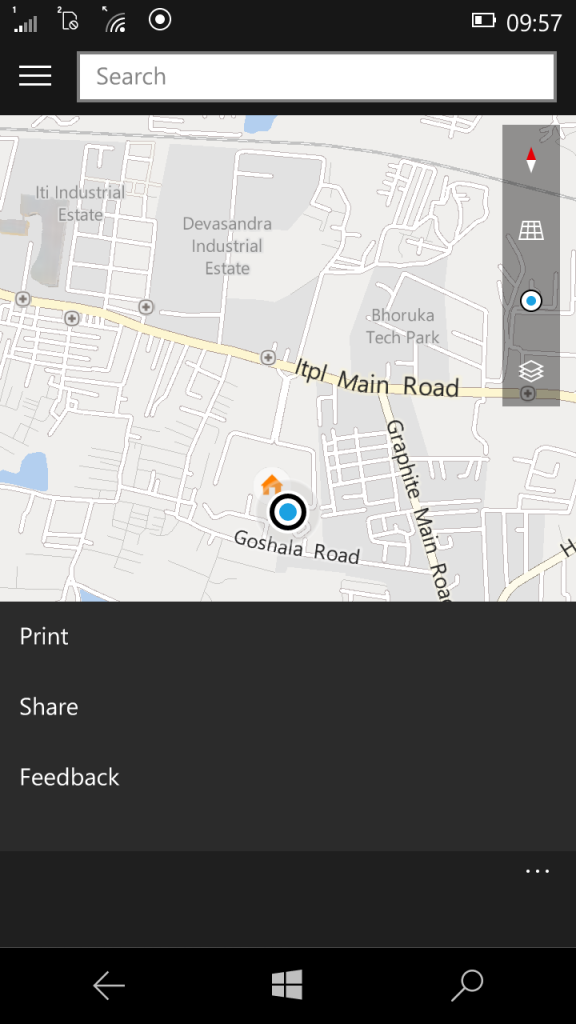The width and height of the screenshot is (576, 1024).
Task: Collapse the three-dots more menu
Action: click(x=537, y=871)
